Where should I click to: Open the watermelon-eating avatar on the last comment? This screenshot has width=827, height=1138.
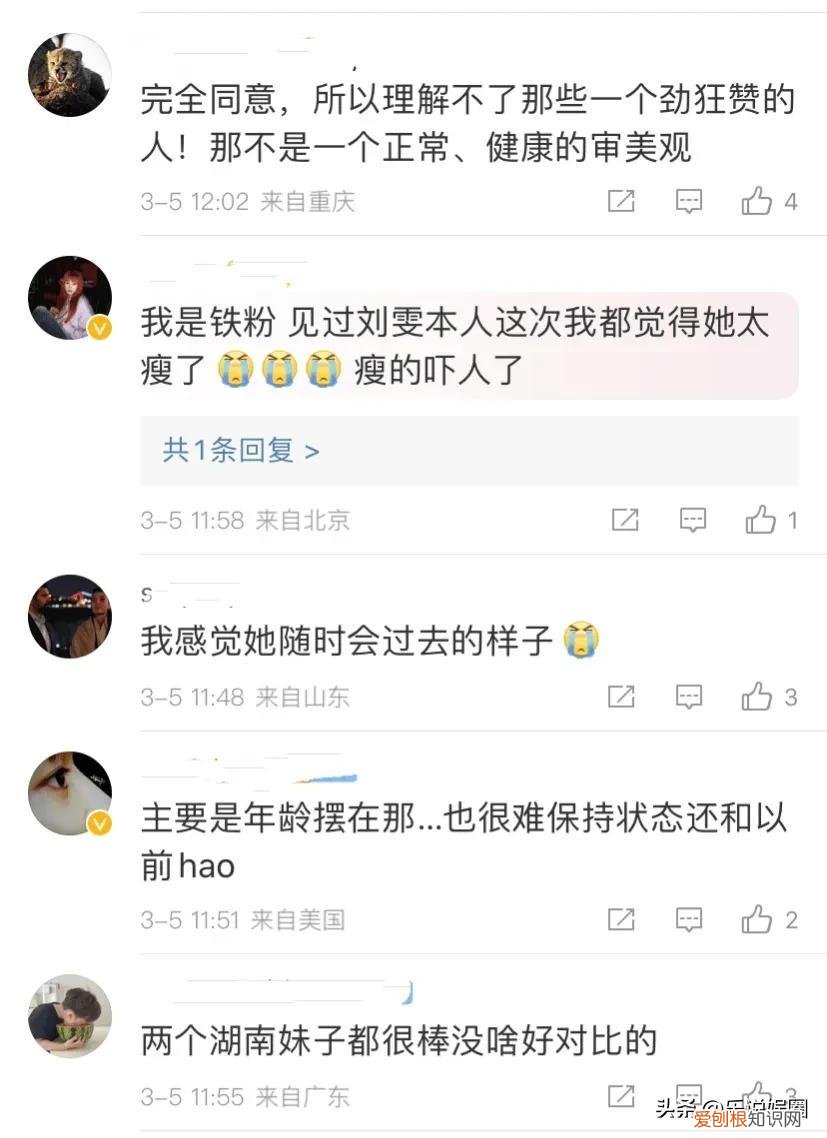pyautogui.click(x=69, y=1016)
